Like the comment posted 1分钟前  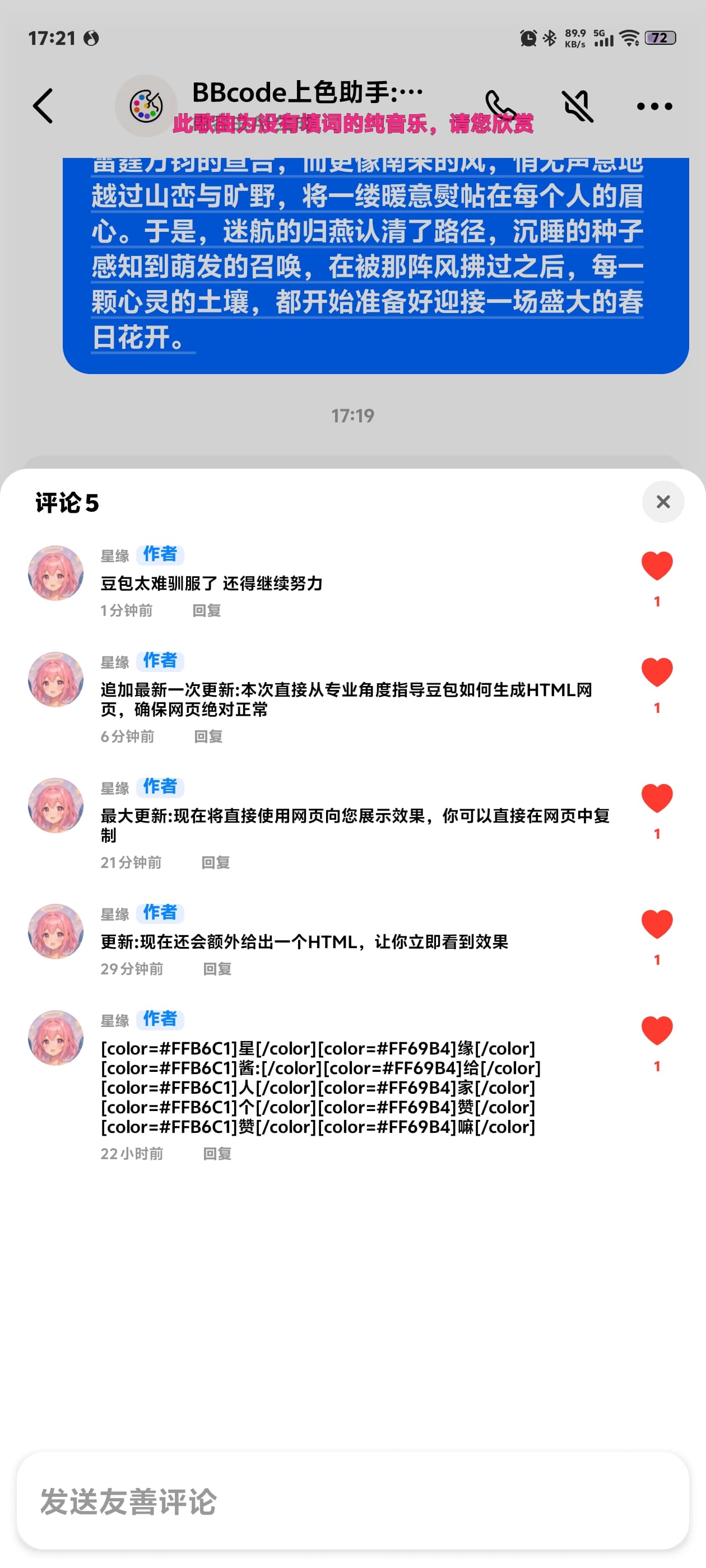click(x=657, y=566)
